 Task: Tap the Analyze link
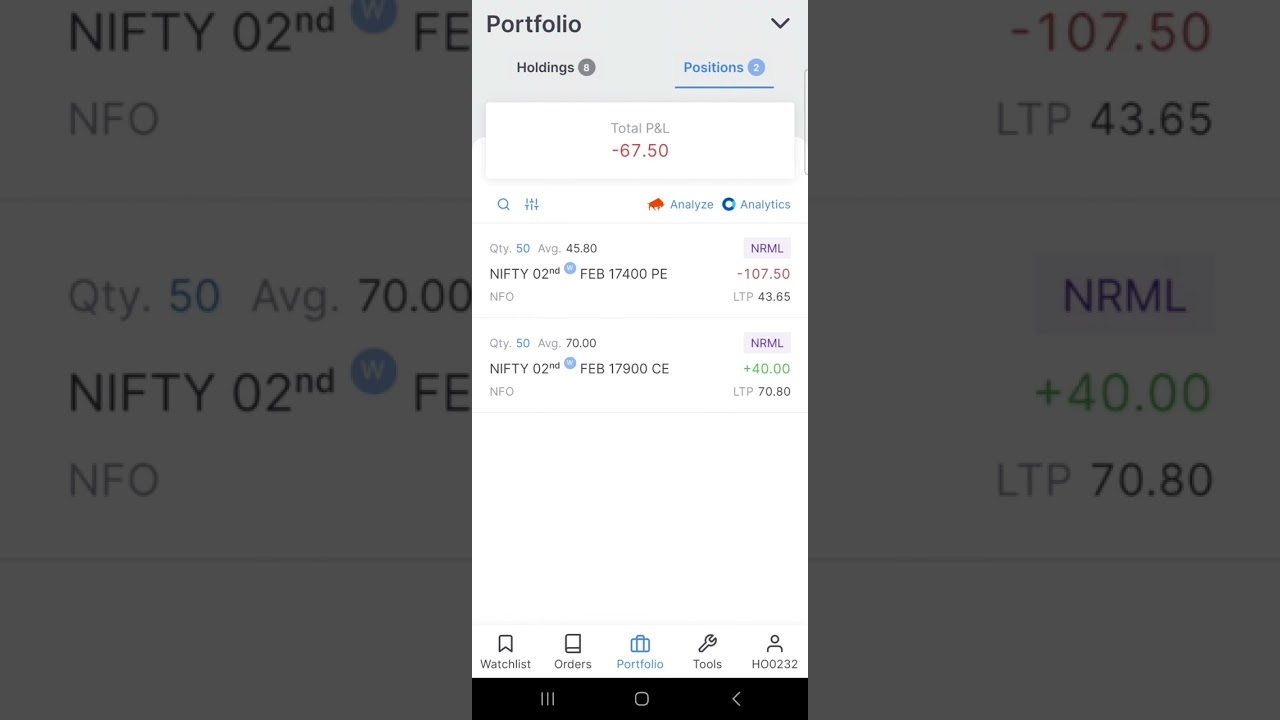[x=681, y=205]
